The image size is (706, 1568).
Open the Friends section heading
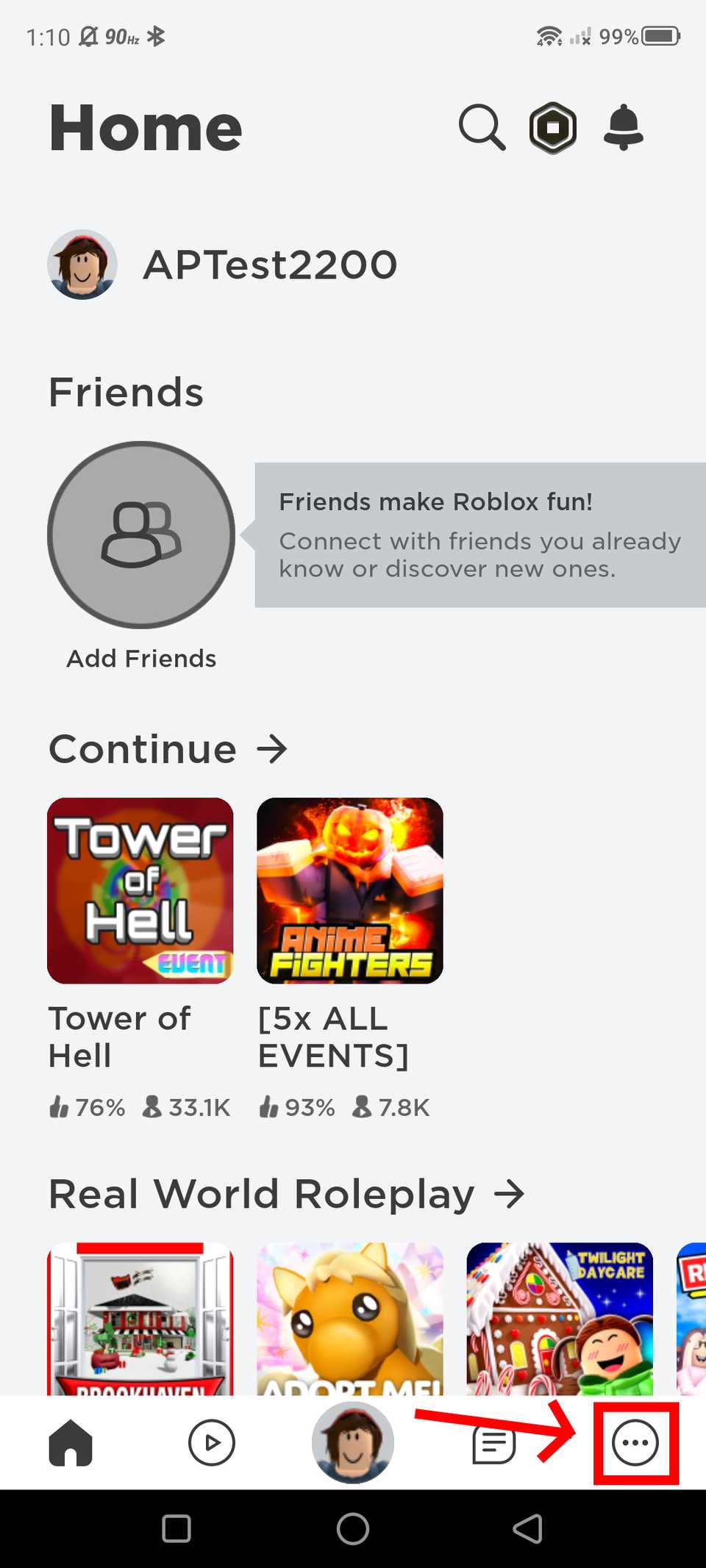coord(125,392)
